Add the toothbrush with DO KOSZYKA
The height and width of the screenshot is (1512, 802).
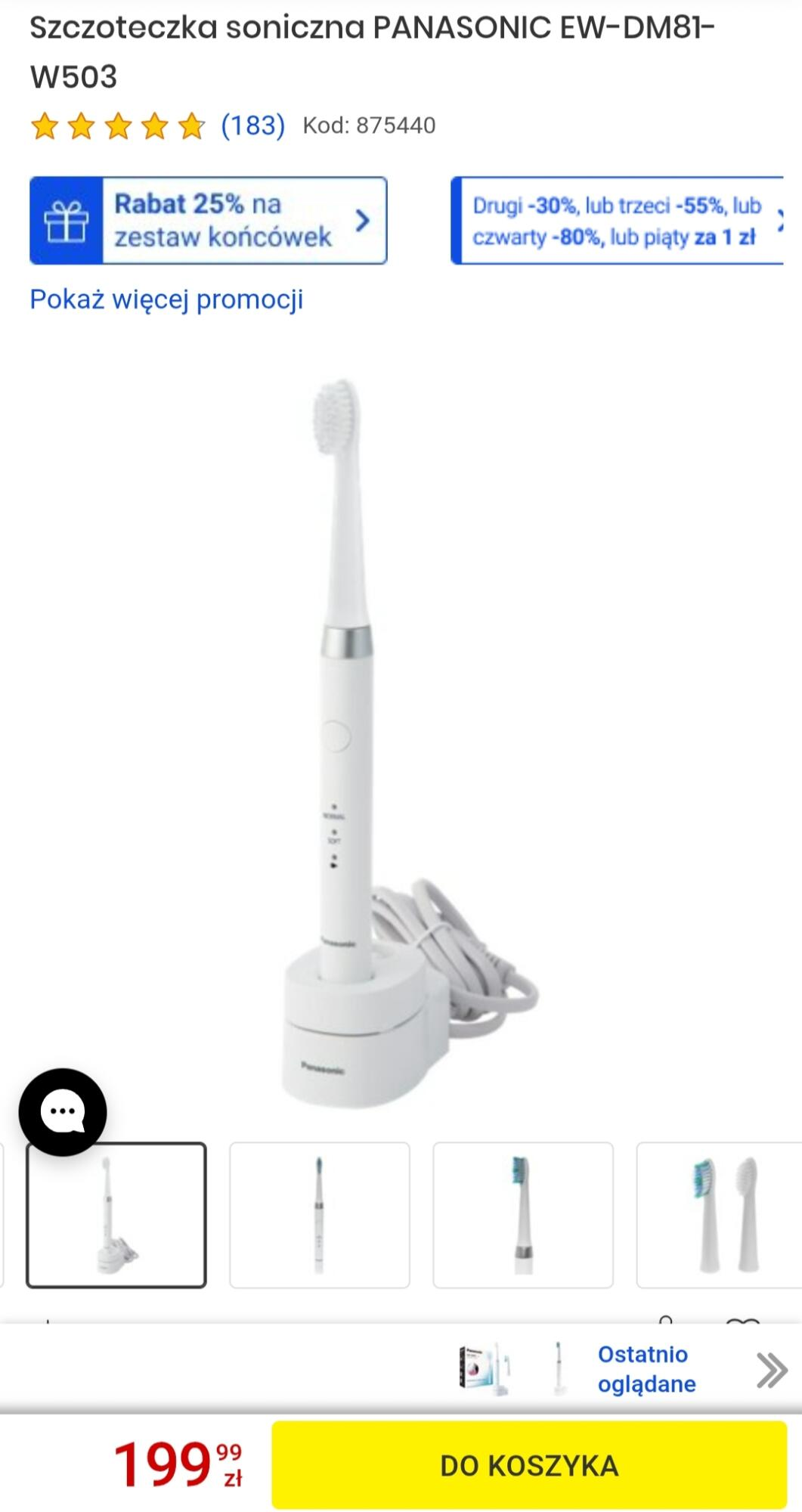point(529,1465)
